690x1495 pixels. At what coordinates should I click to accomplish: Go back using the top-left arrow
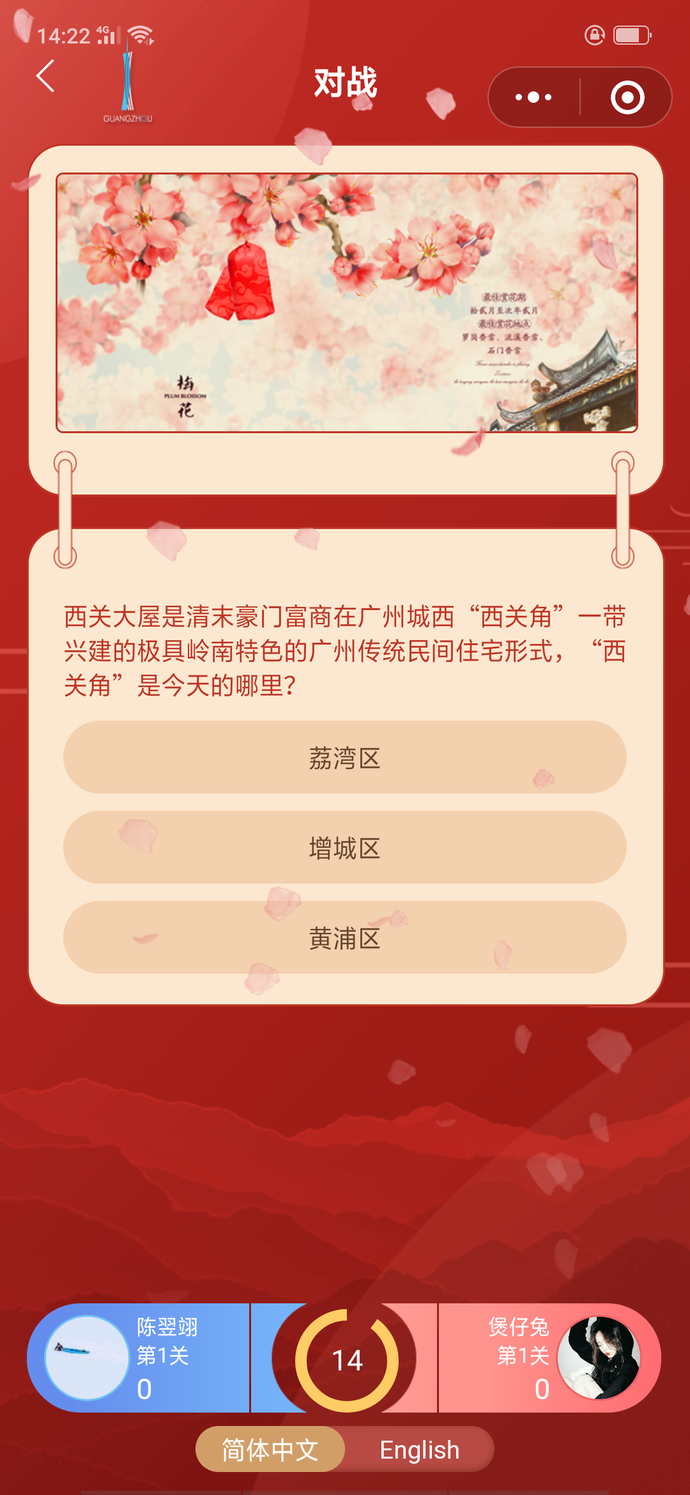click(x=45, y=76)
